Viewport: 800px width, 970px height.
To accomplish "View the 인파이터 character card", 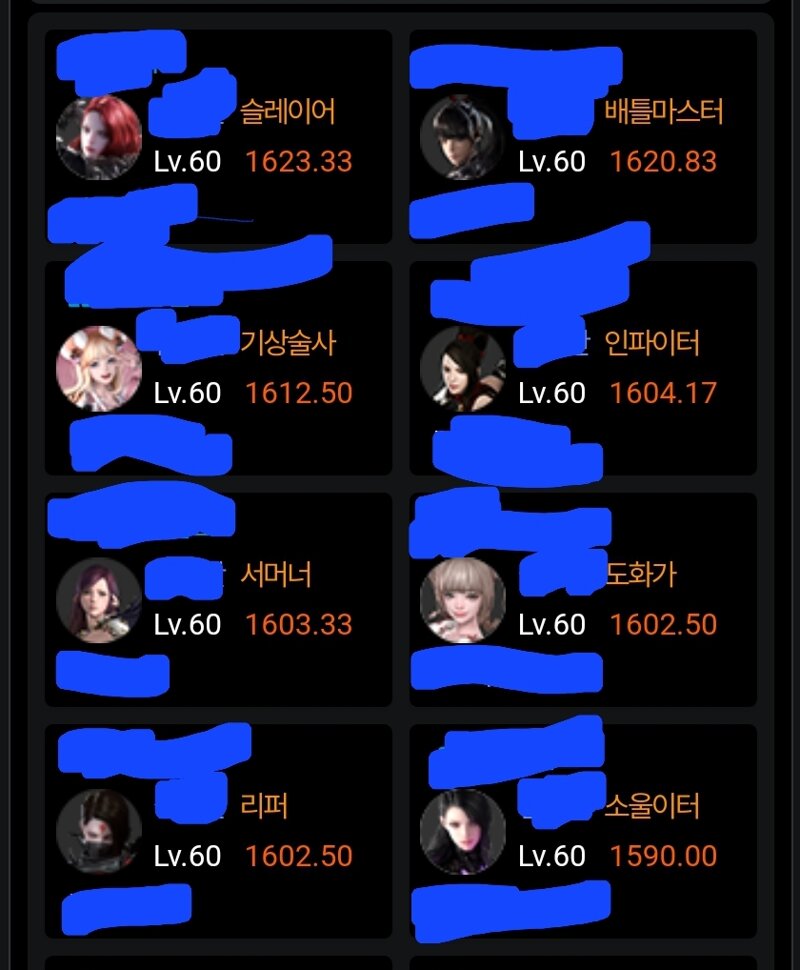I will point(583,368).
